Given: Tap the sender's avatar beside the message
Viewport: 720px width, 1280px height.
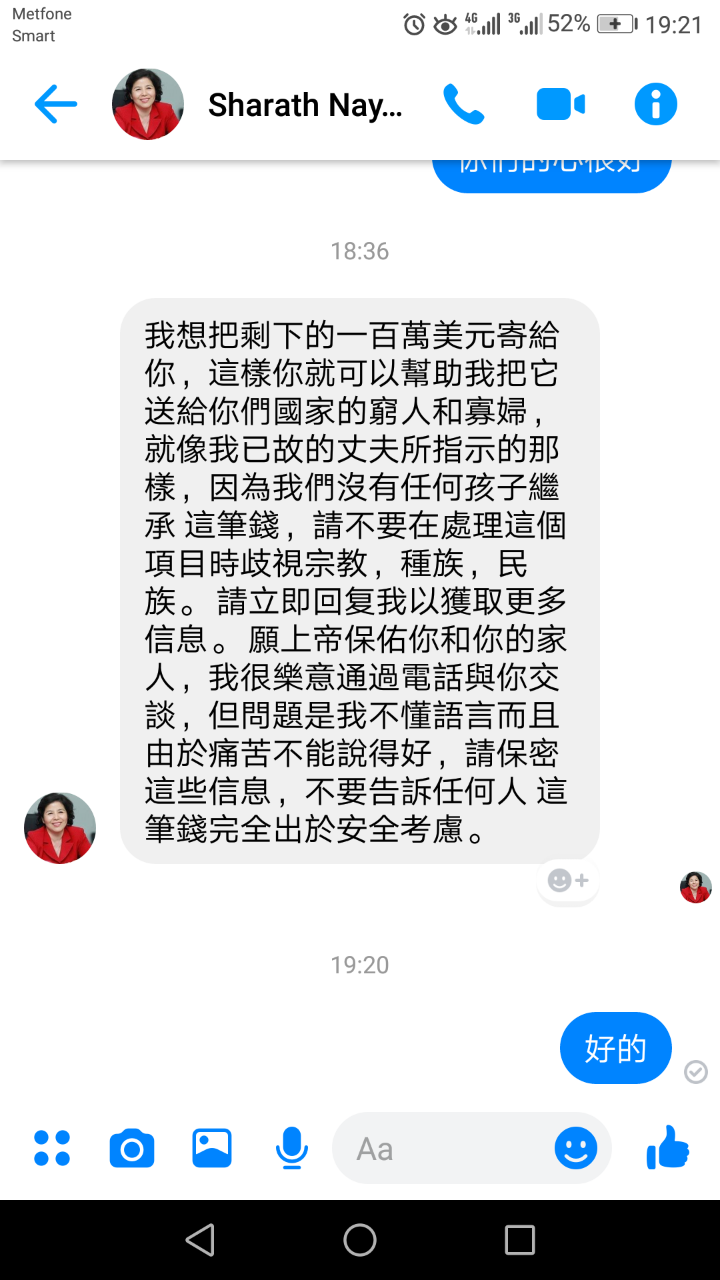Looking at the screenshot, I should (60, 828).
